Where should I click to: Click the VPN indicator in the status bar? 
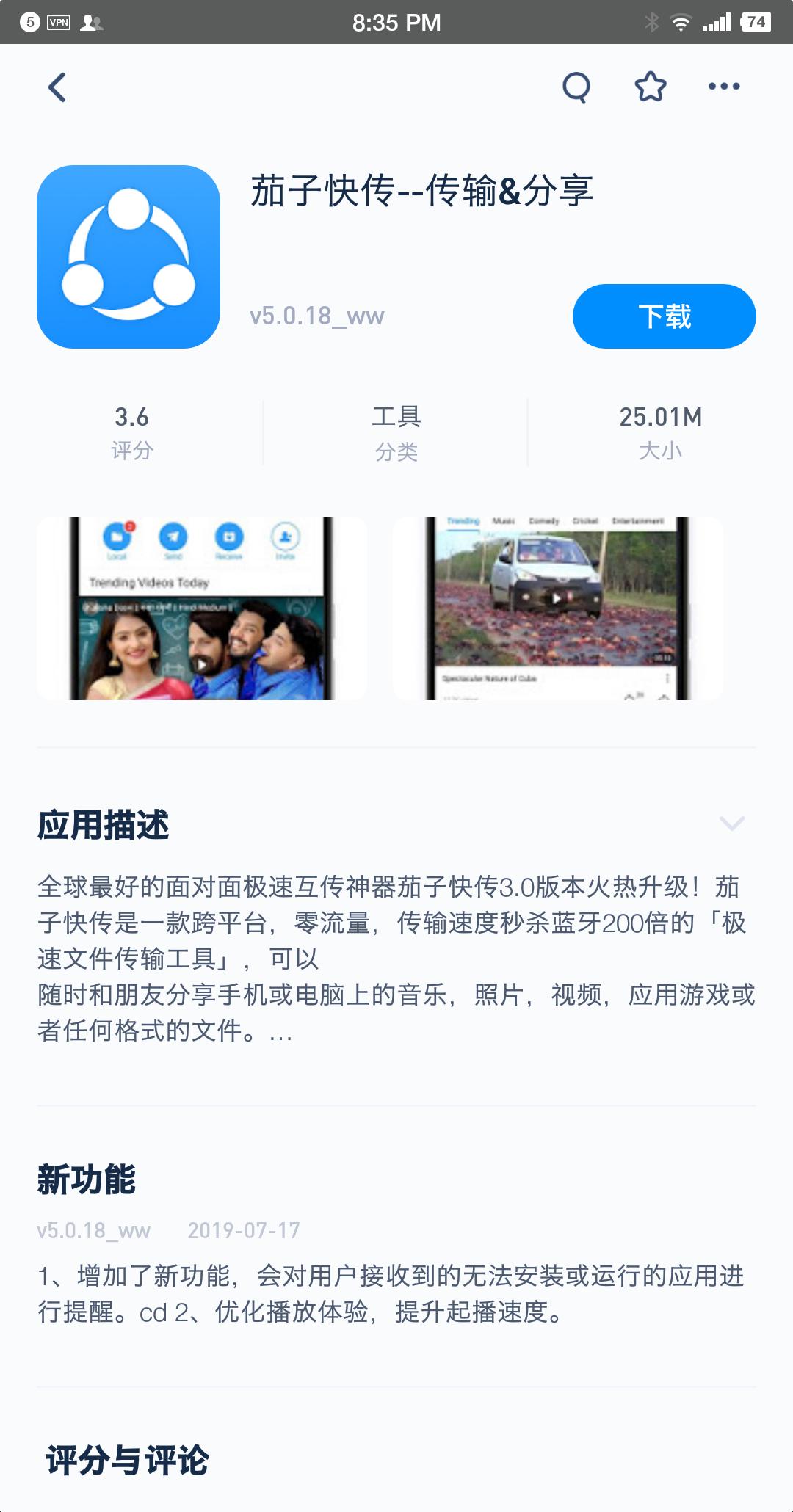[x=58, y=22]
